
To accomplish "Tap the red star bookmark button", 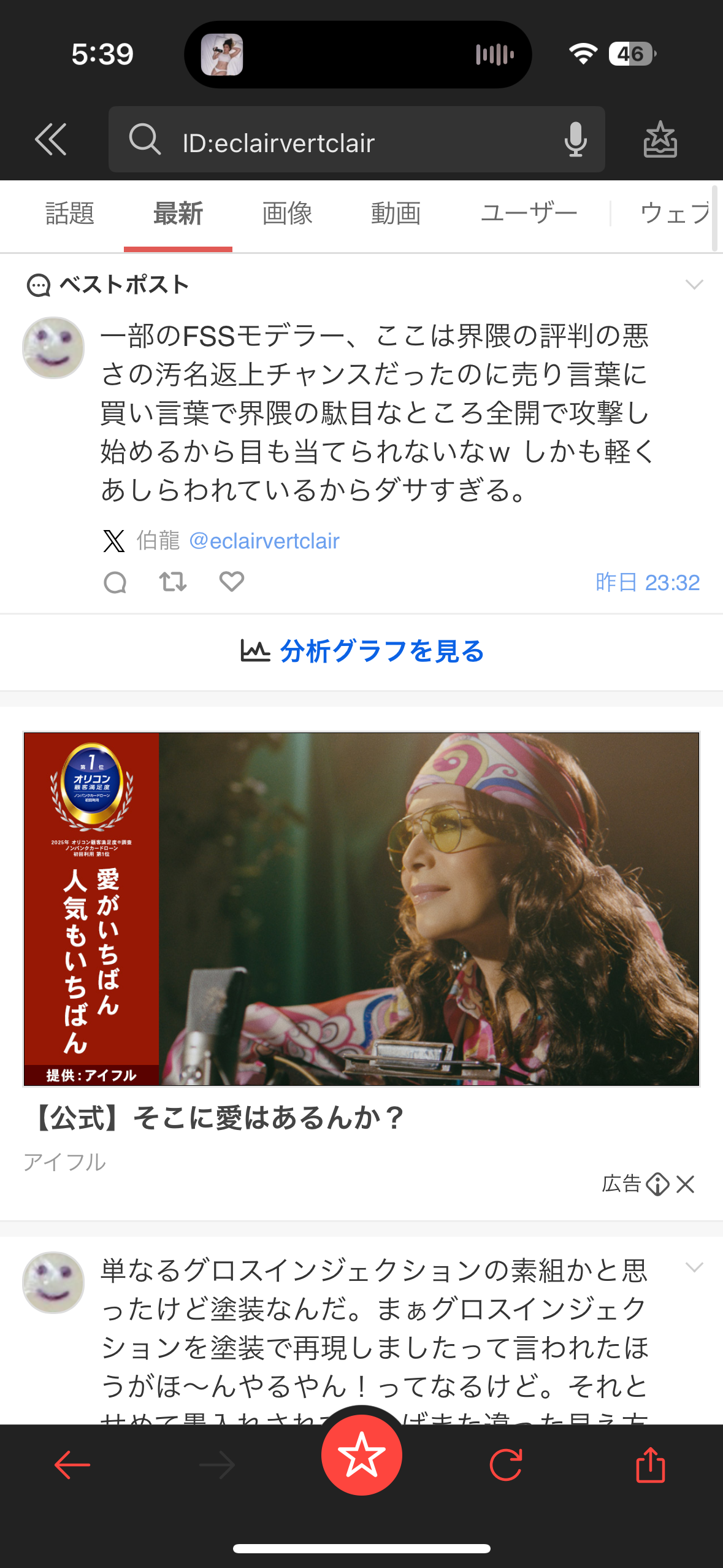I will (x=361, y=1455).
